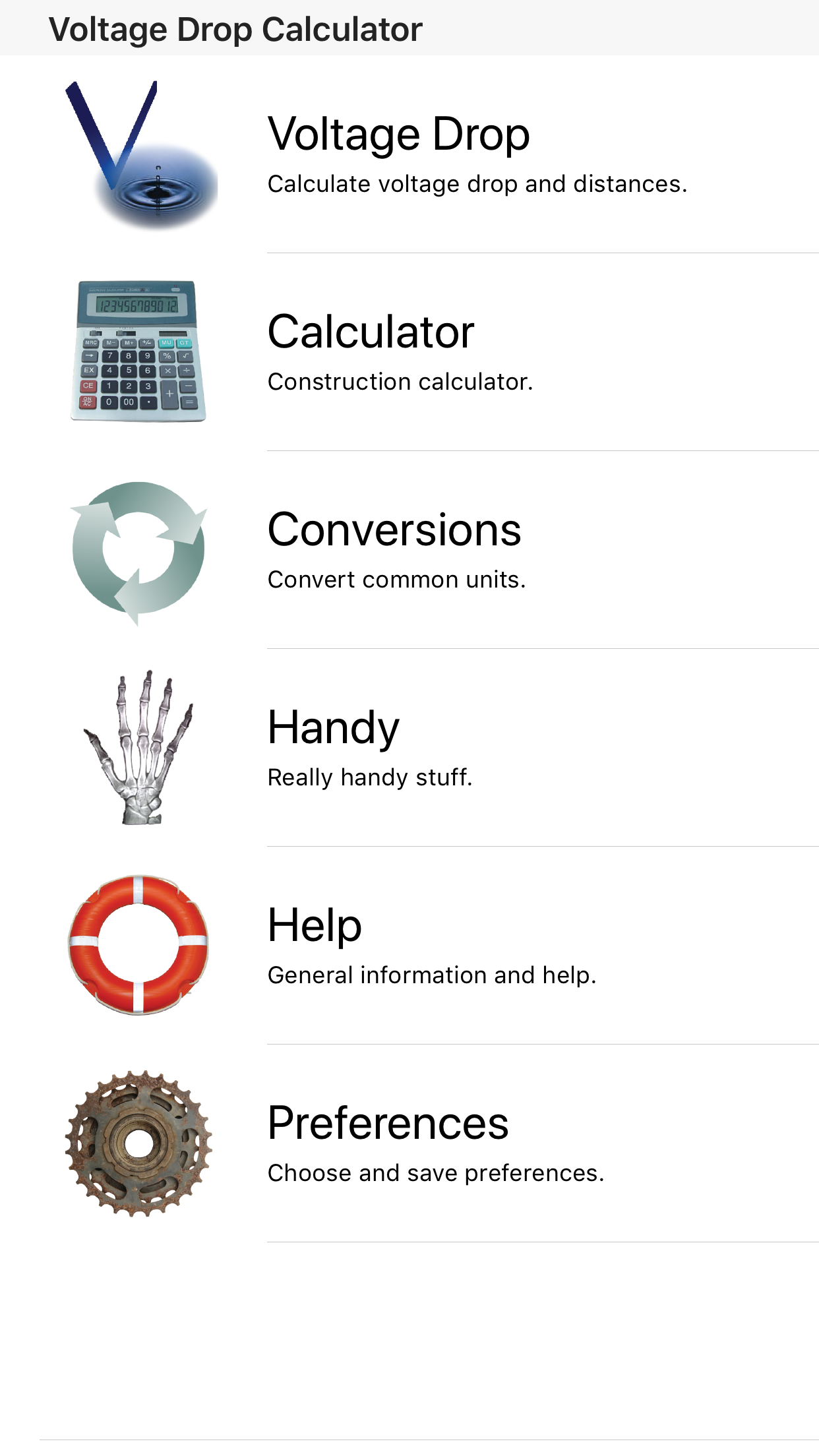Click the Conversions heading
The image size is (819, 1456).
(x=395, y=530)
